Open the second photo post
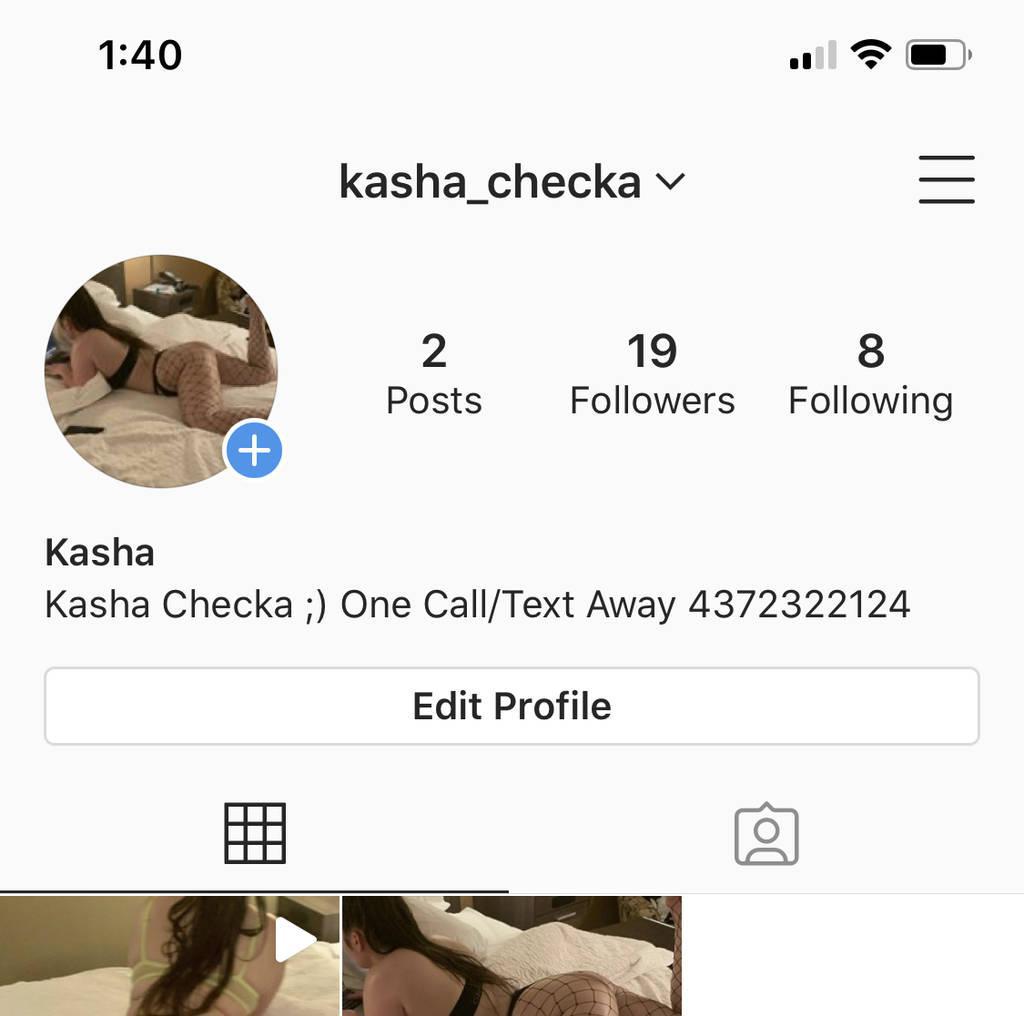1024x1016 pixels. click(x=511, y=956)
